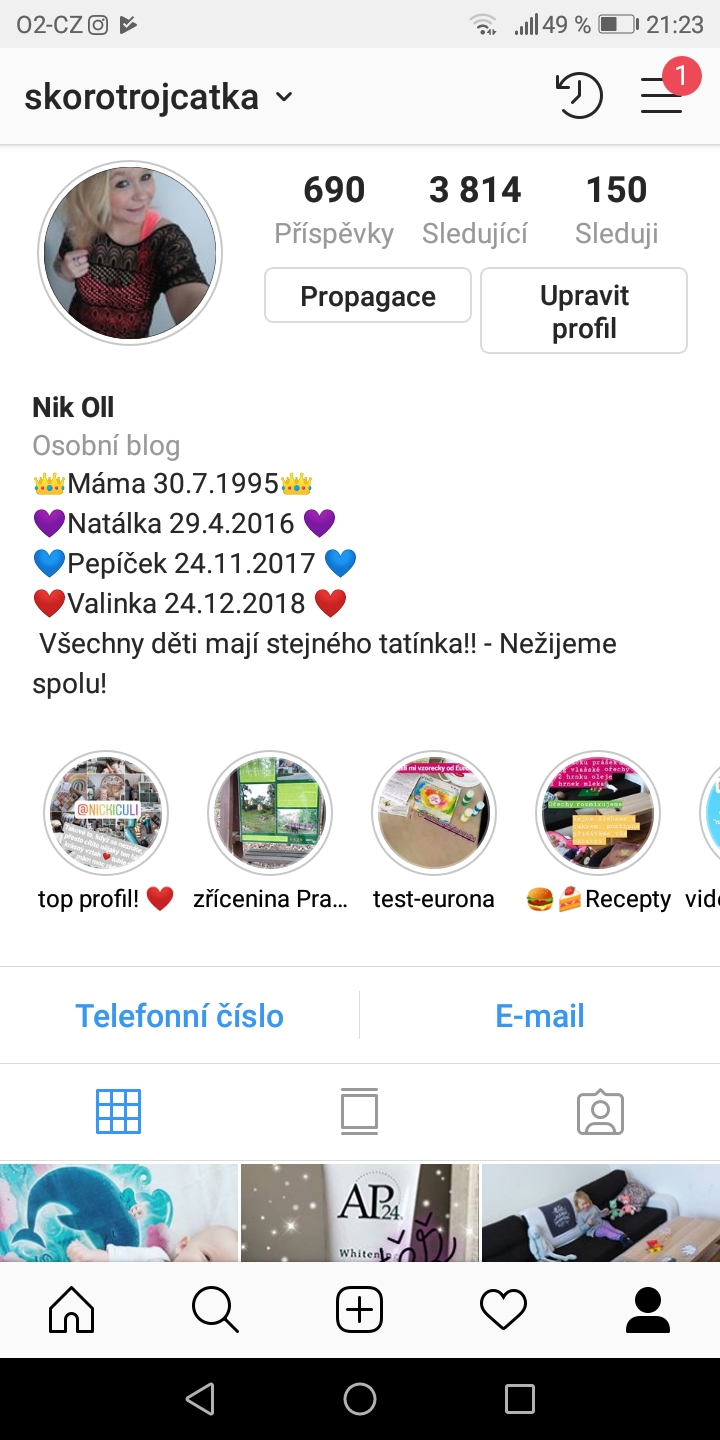The image size is (720, 1440).
Task: Switch to the feed list view tab
Action: tap(359, 1111)
